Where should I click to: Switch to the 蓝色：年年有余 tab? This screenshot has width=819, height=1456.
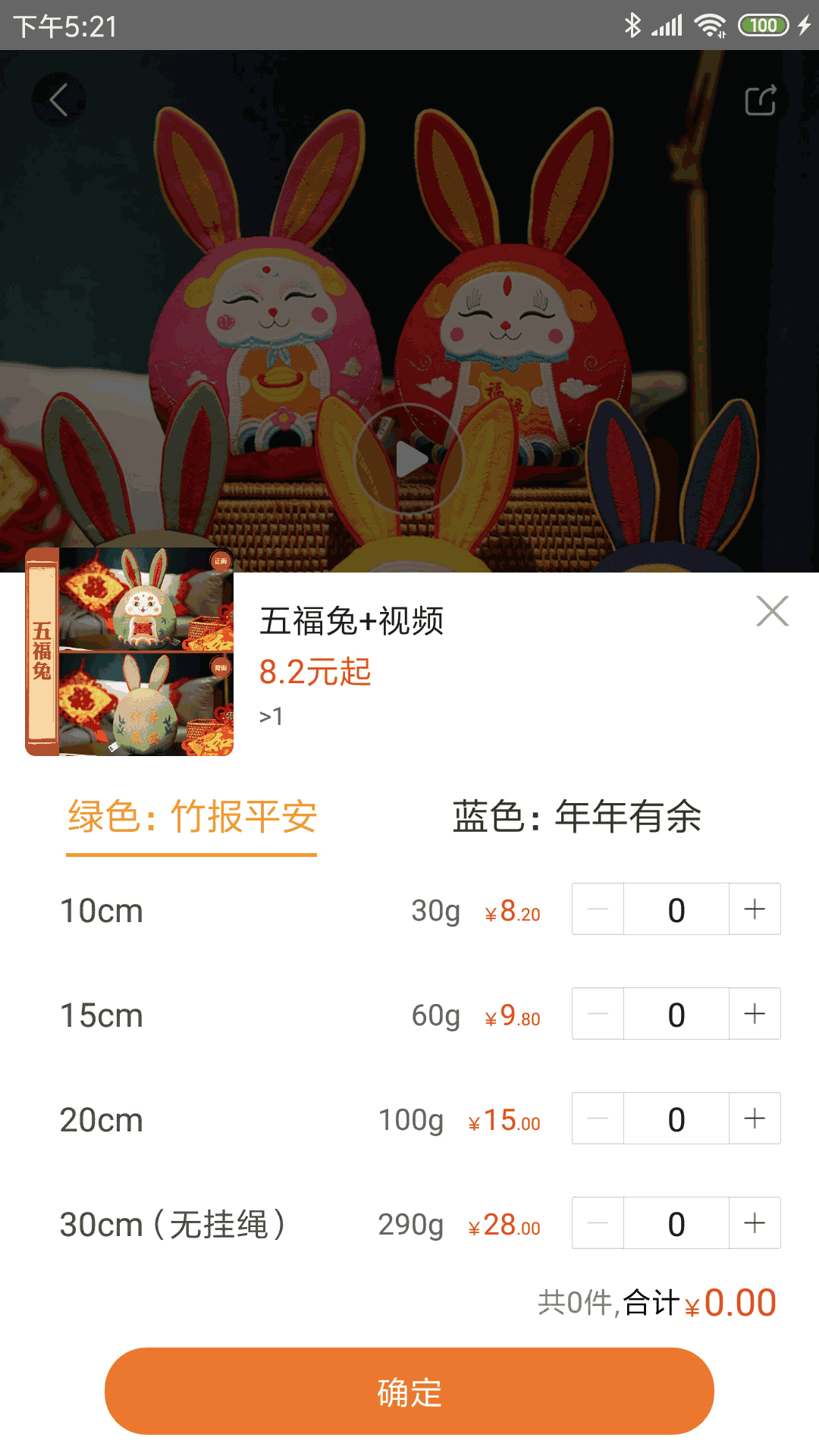[576, 817]
